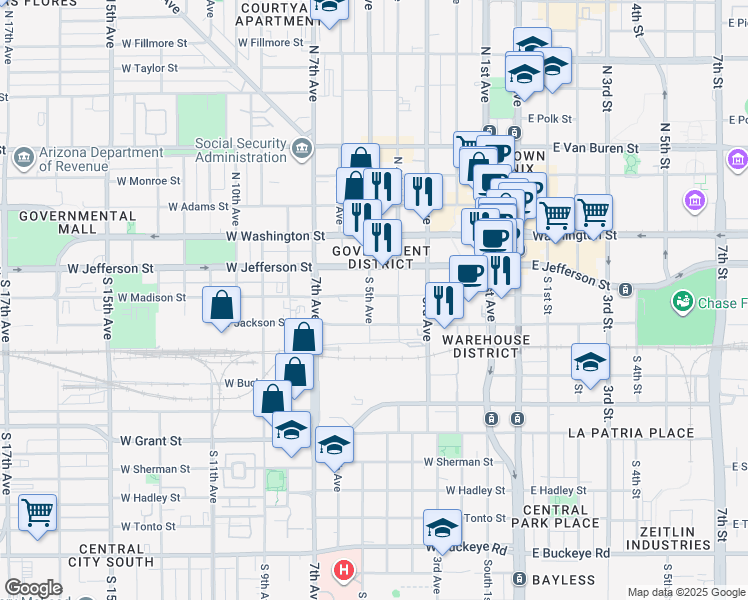This screenshot has width=748, height=600.
Task: Open the purple museum pin on E Van Buren St
Action: [738, 160]
